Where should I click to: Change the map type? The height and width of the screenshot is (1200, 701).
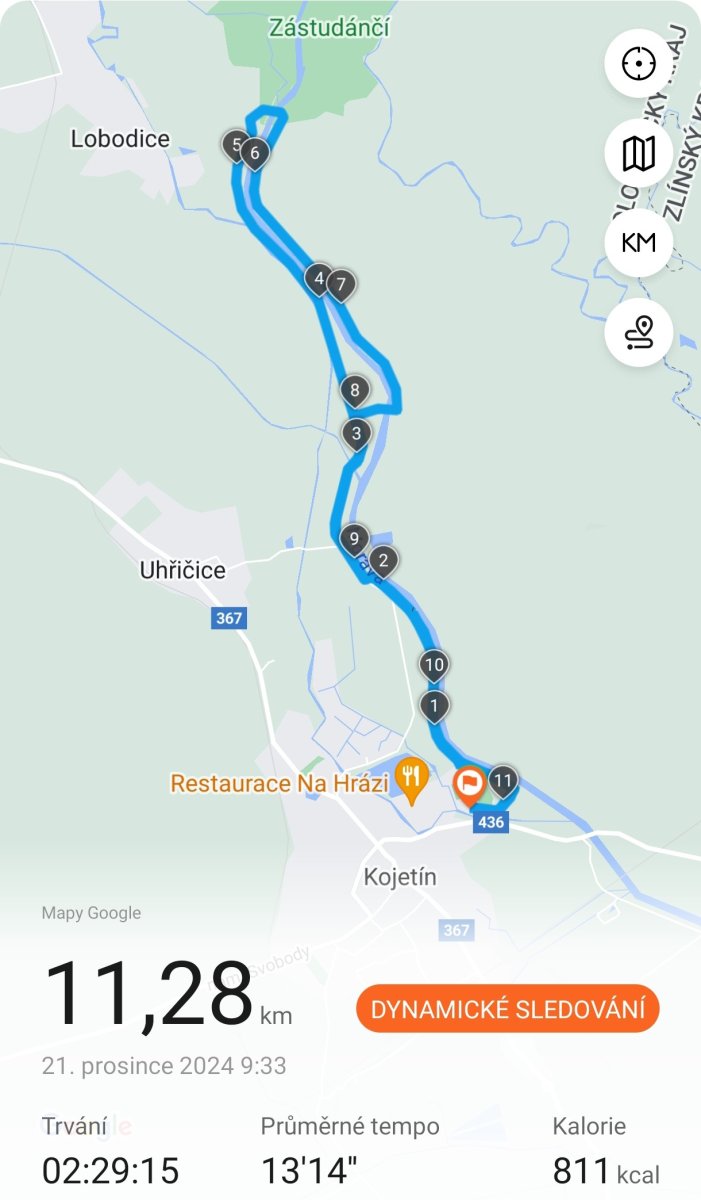point(638,153)
